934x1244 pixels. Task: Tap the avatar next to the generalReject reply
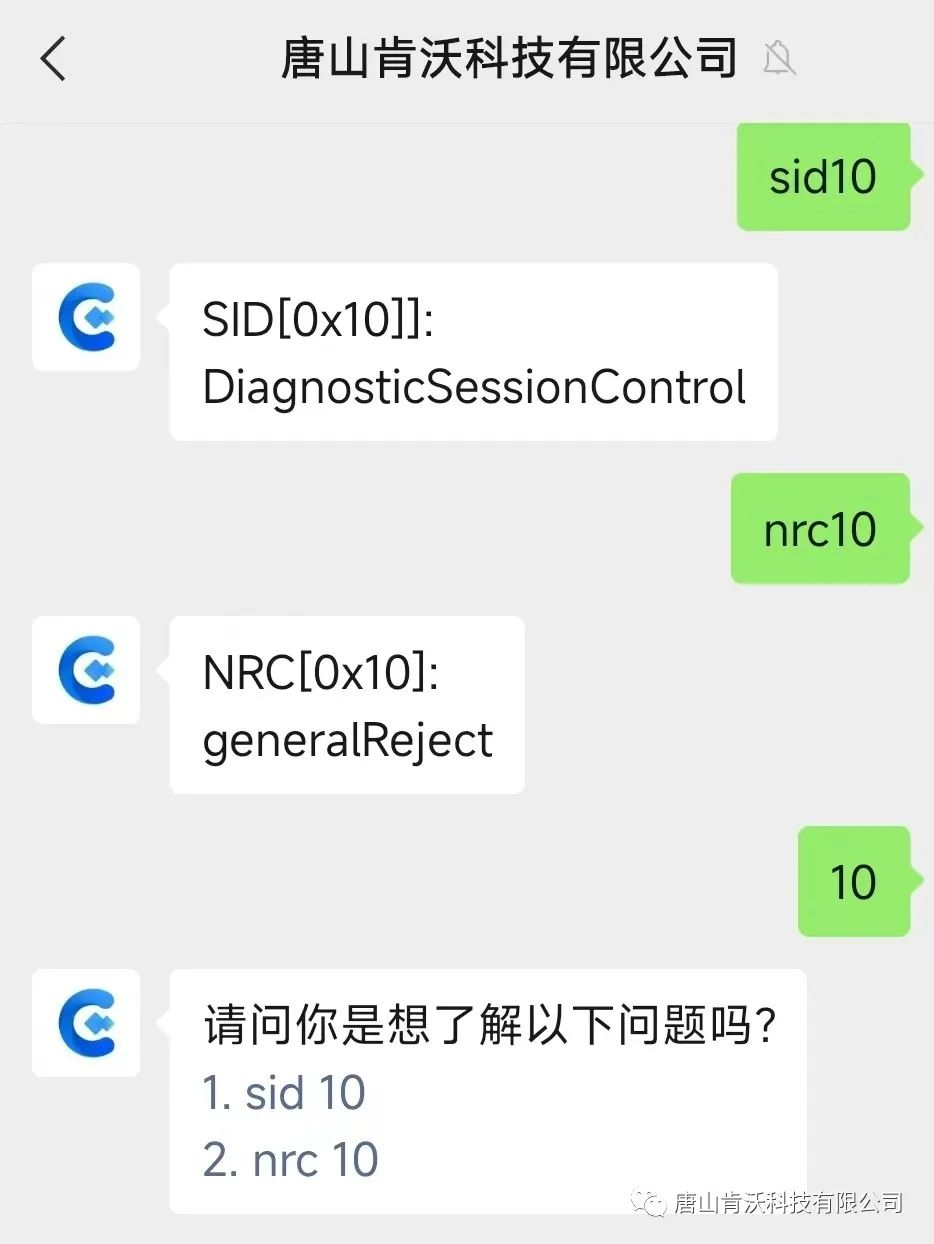86,670
